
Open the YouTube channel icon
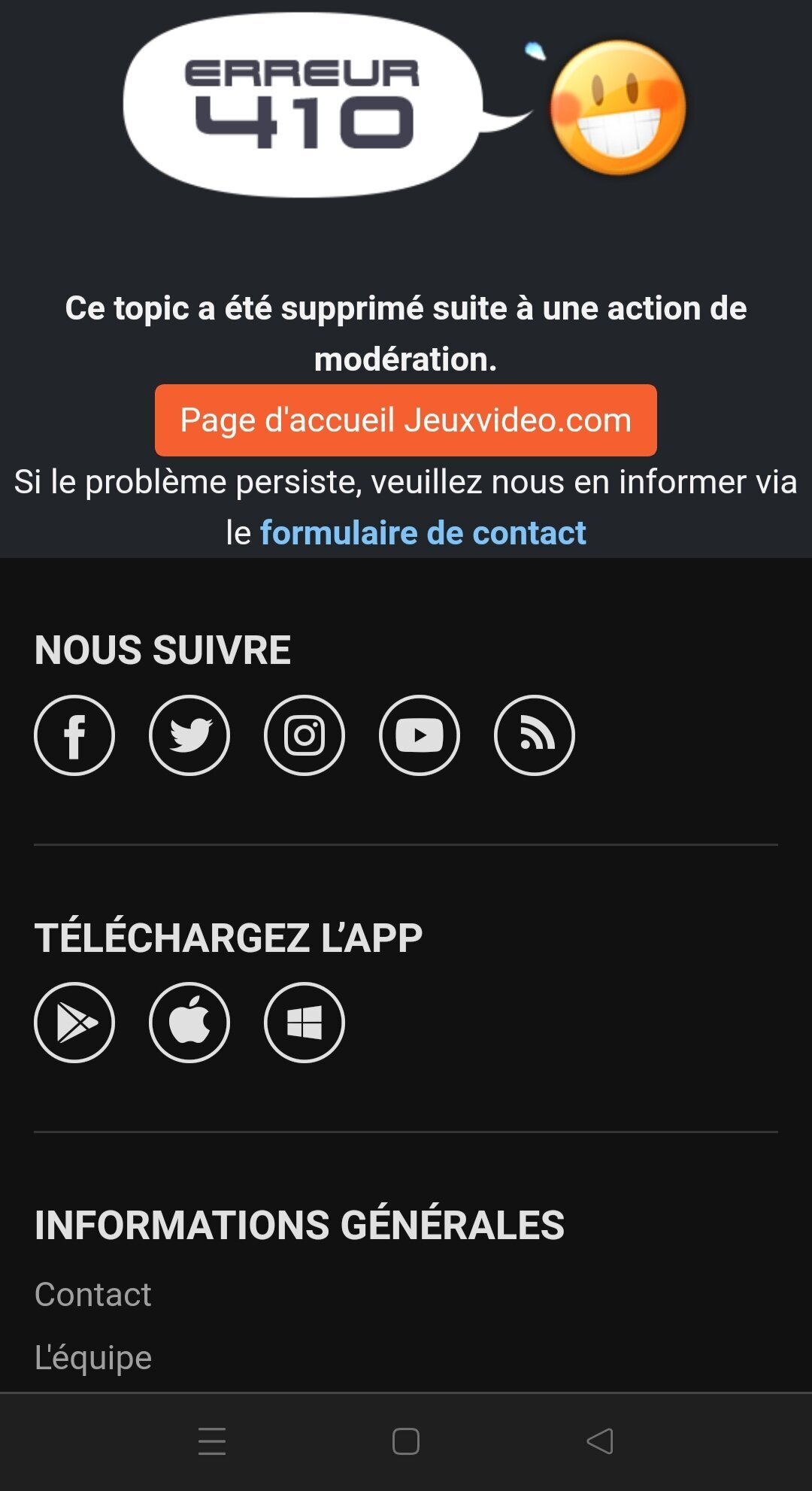click(x=420, y=735)
